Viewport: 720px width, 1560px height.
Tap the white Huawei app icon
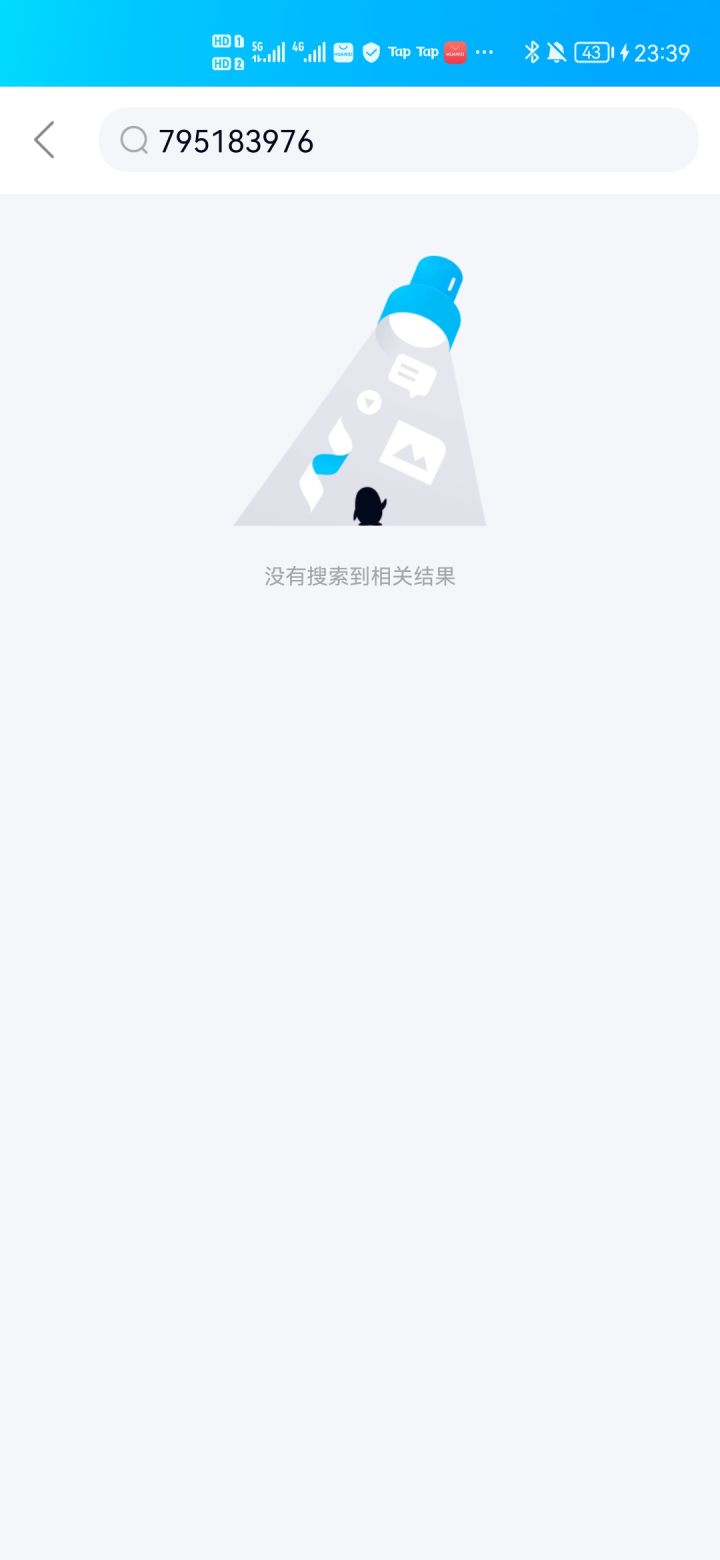click(x=342, y=51)
